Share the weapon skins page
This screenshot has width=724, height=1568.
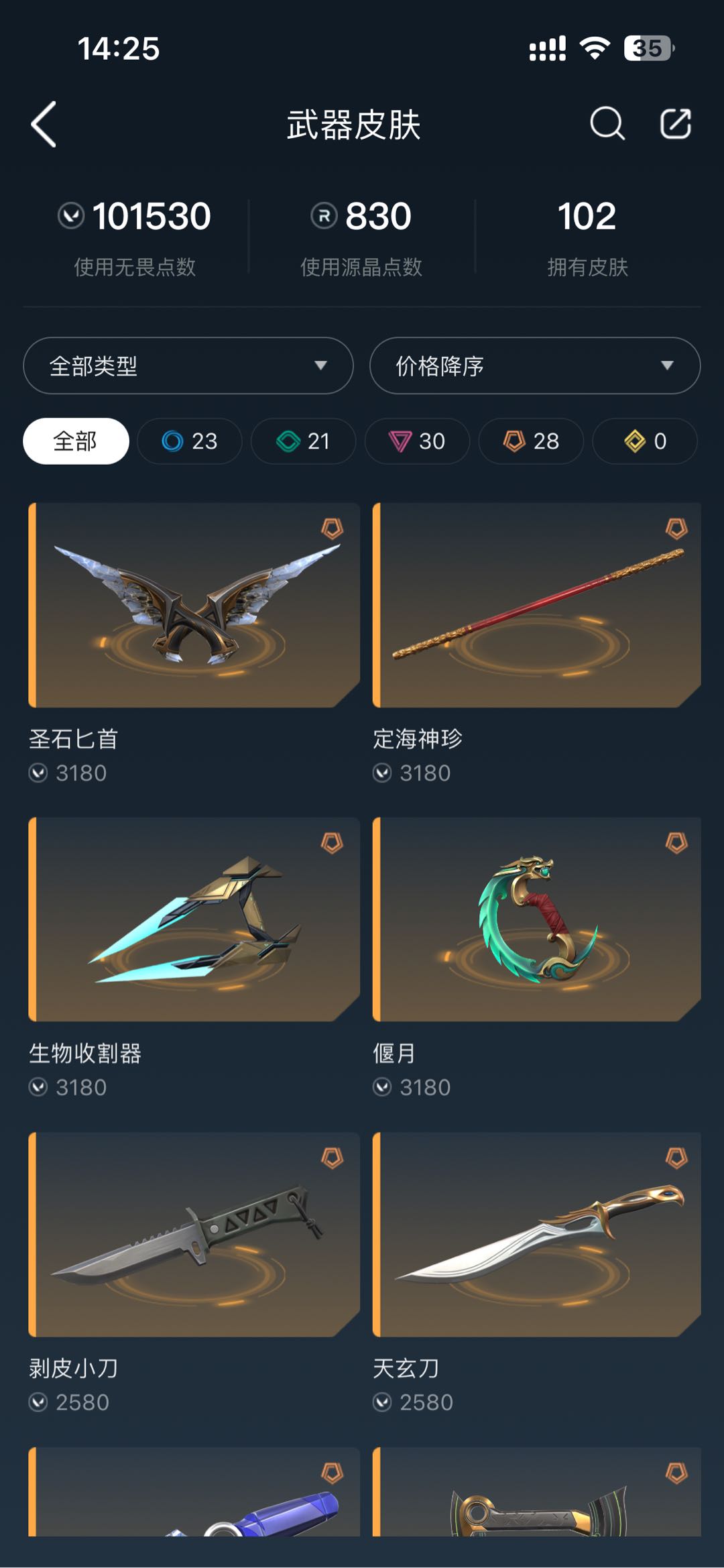(675, 124)
